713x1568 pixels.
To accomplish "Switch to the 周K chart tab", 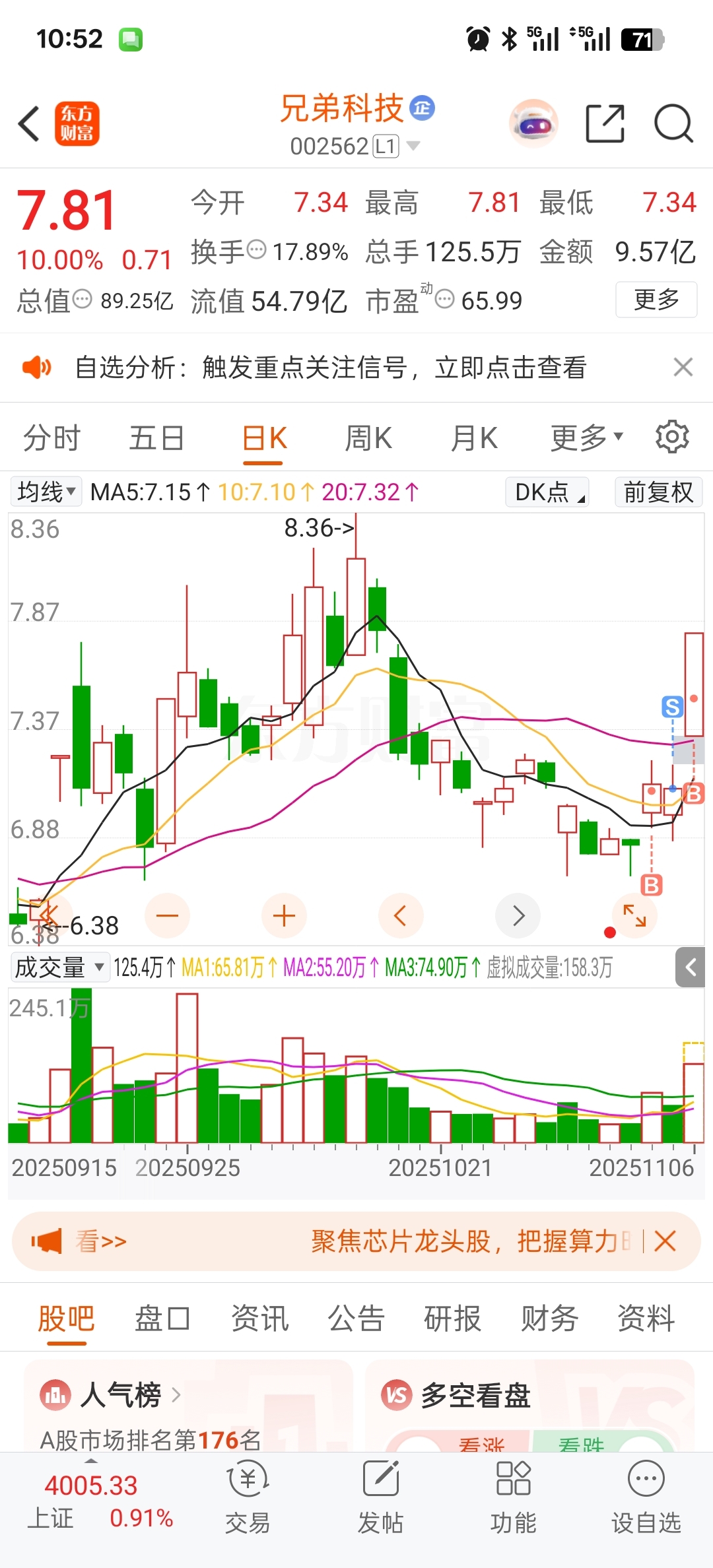I will pos(368,438).
